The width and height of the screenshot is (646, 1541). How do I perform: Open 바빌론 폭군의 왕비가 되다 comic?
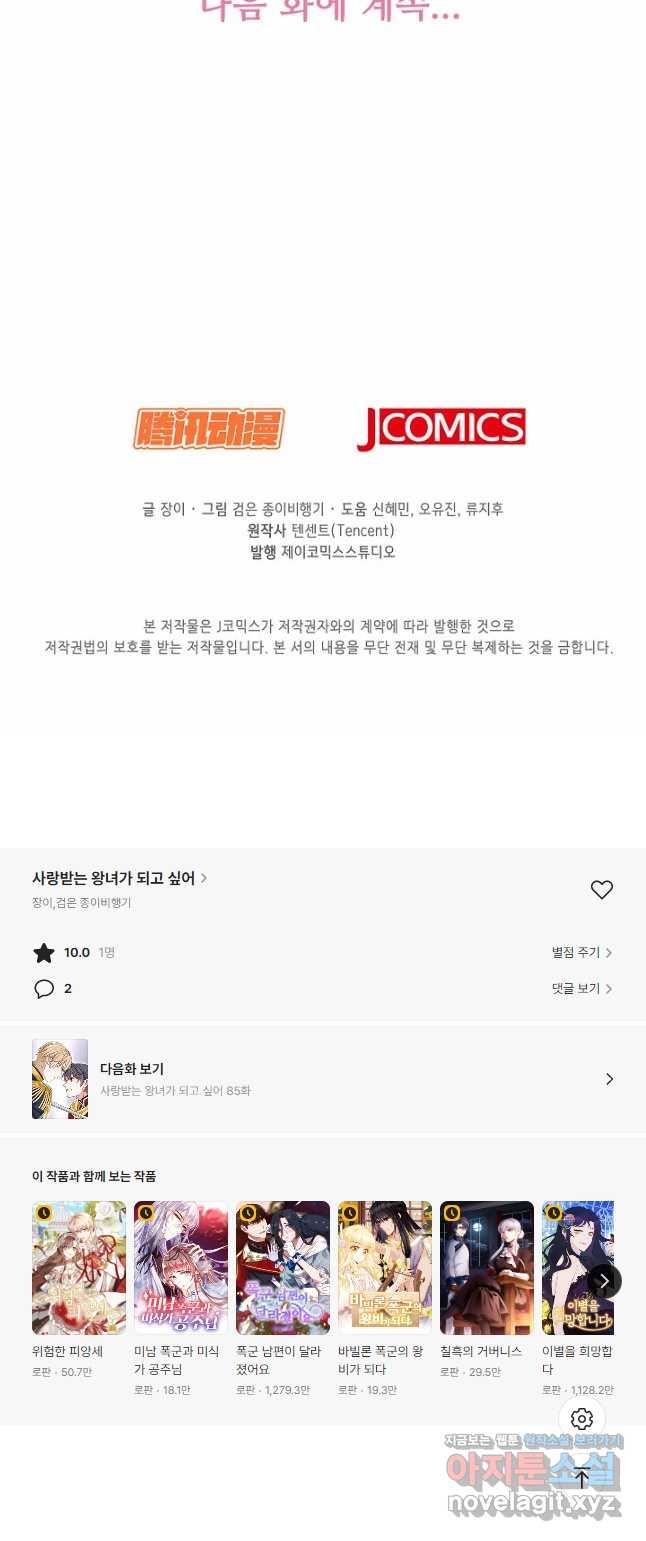[385, 1267]
